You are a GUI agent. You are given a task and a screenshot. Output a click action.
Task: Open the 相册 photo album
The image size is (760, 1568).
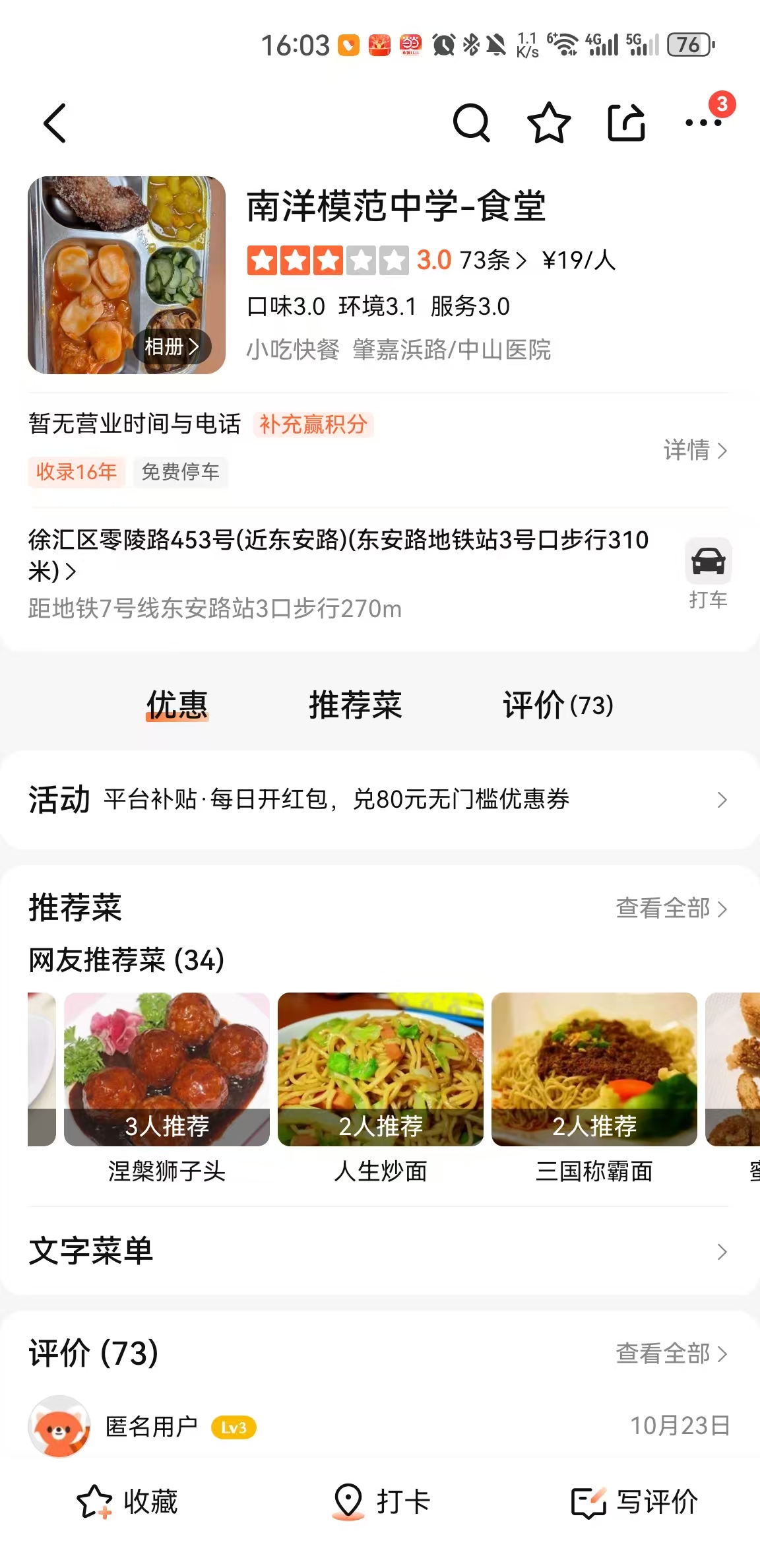[x=172, y=346]
